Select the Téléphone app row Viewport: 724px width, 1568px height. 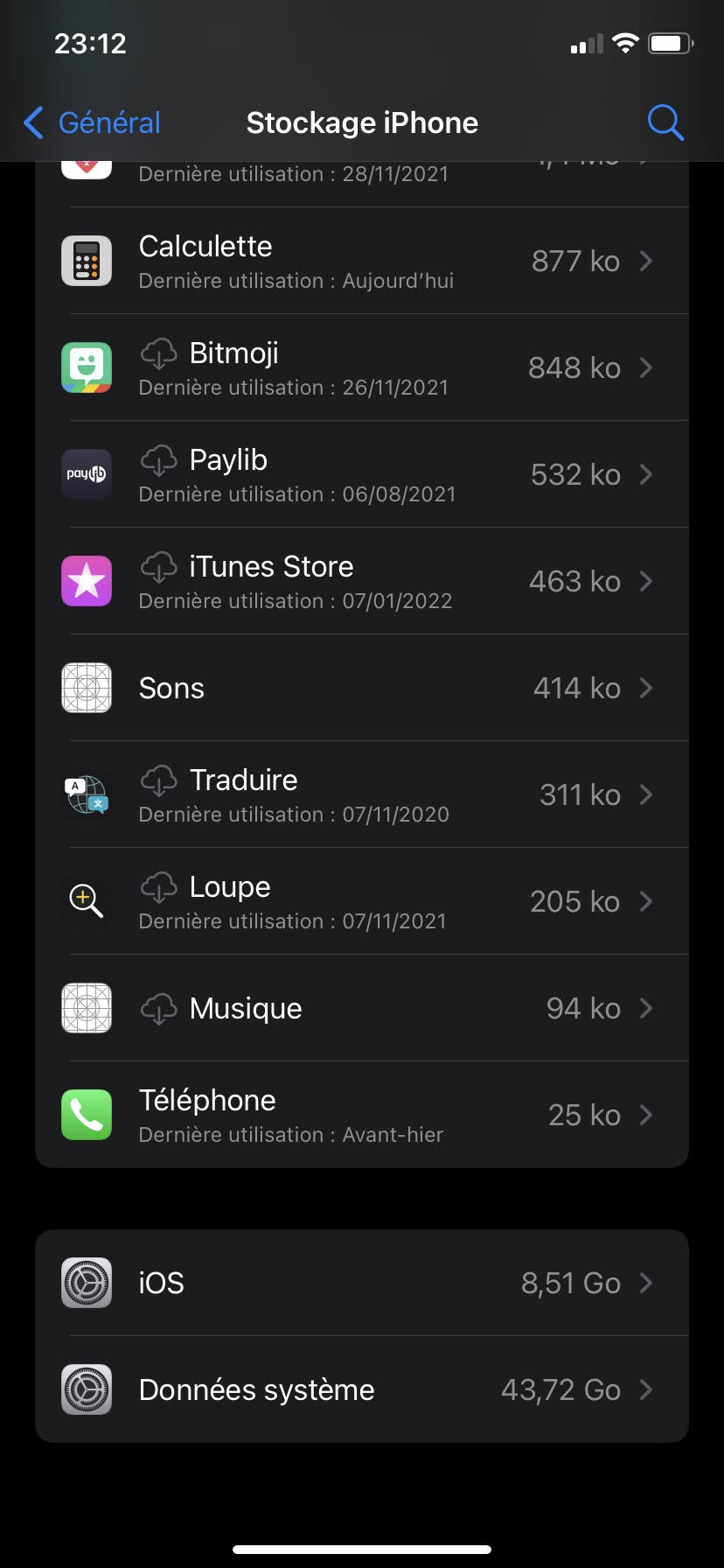click(362, 1115)
